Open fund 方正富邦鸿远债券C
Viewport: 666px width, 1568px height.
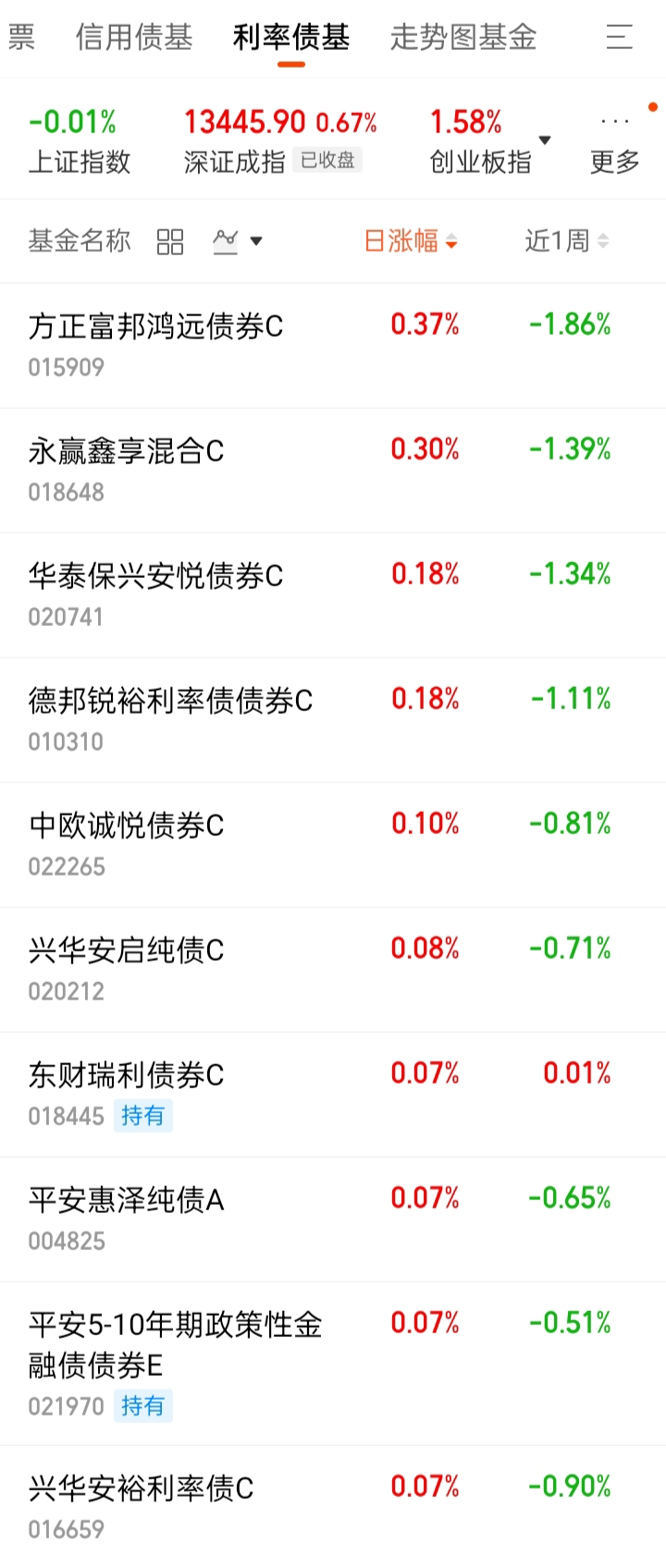click(x=333, y=346)
